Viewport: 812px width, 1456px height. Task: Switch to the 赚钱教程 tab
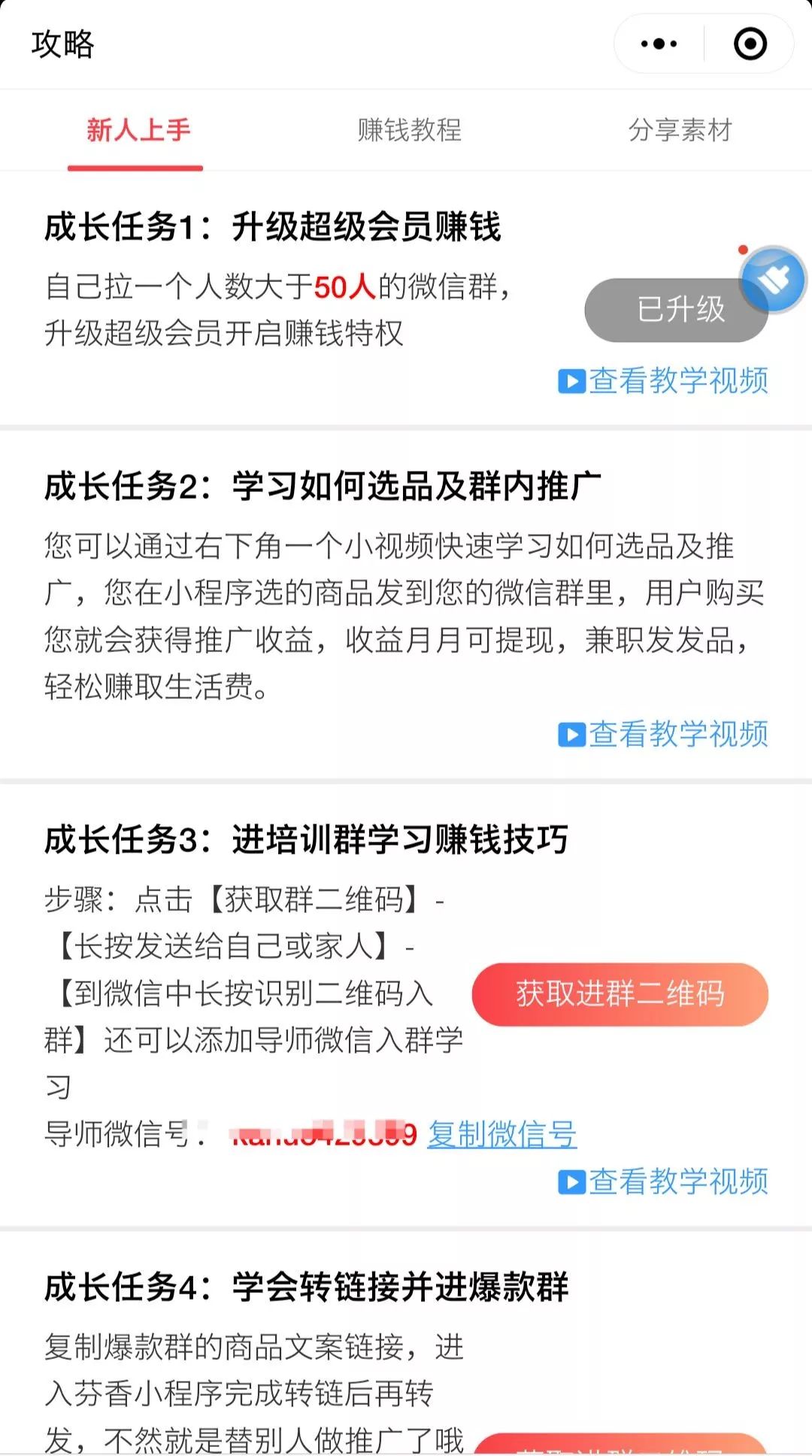409,130
